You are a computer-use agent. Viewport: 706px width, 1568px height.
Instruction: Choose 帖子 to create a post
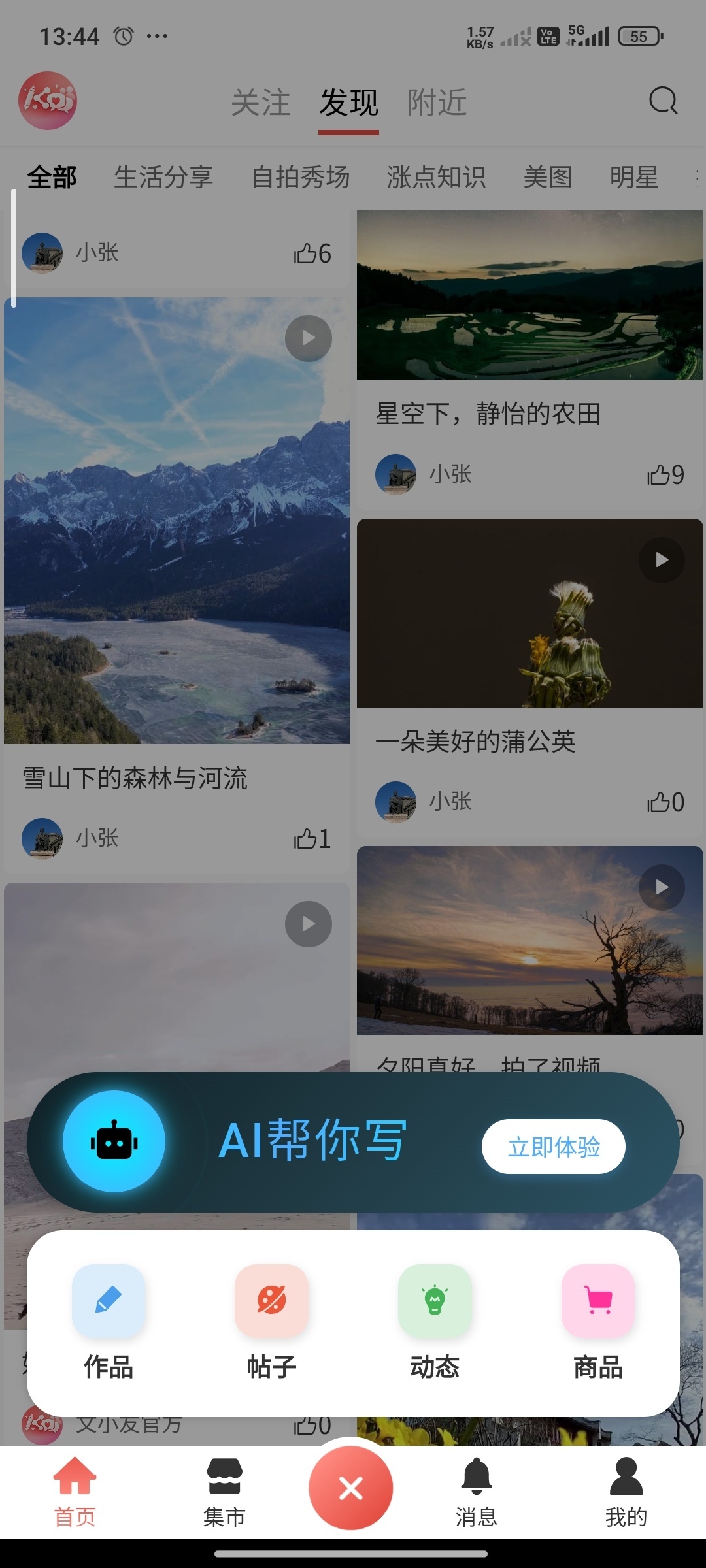click(271, 1321)
